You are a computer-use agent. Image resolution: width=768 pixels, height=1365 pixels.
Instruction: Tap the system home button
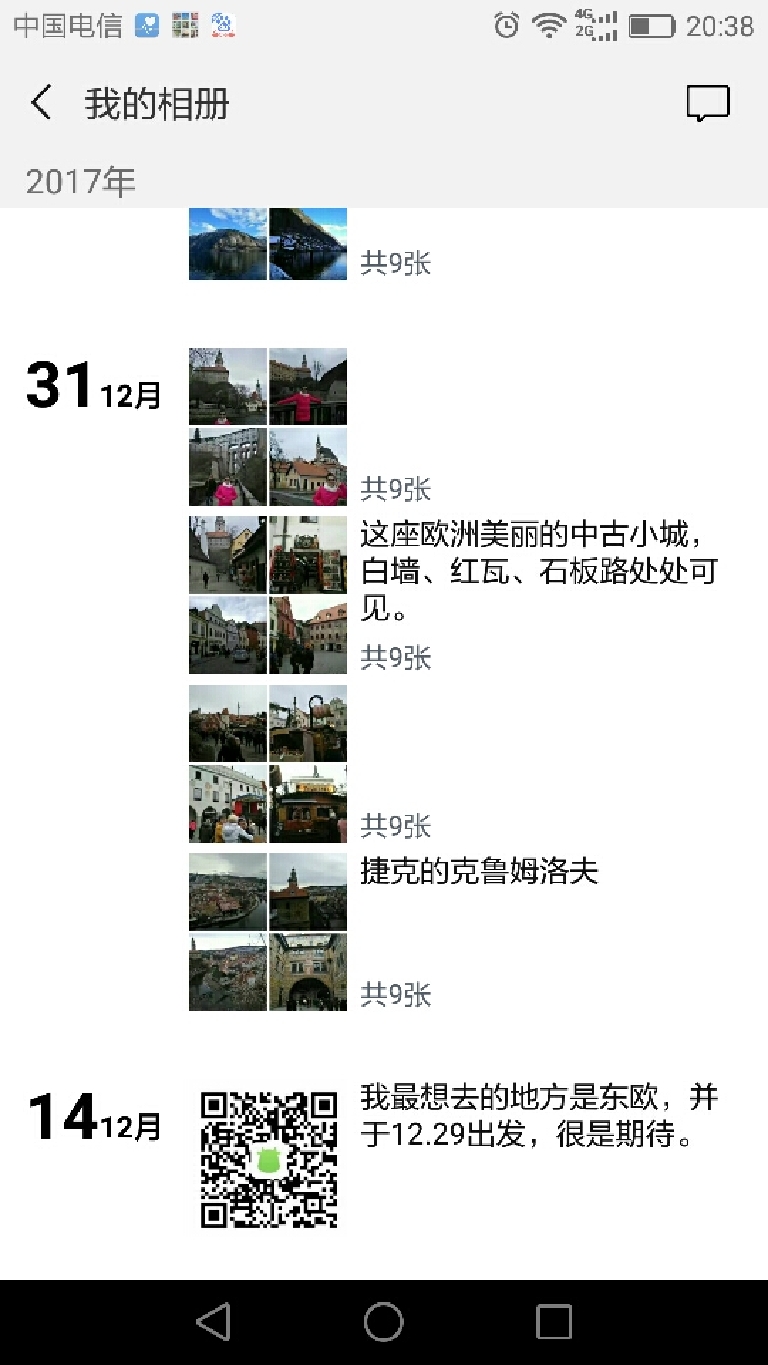(x=384, y=1322)
